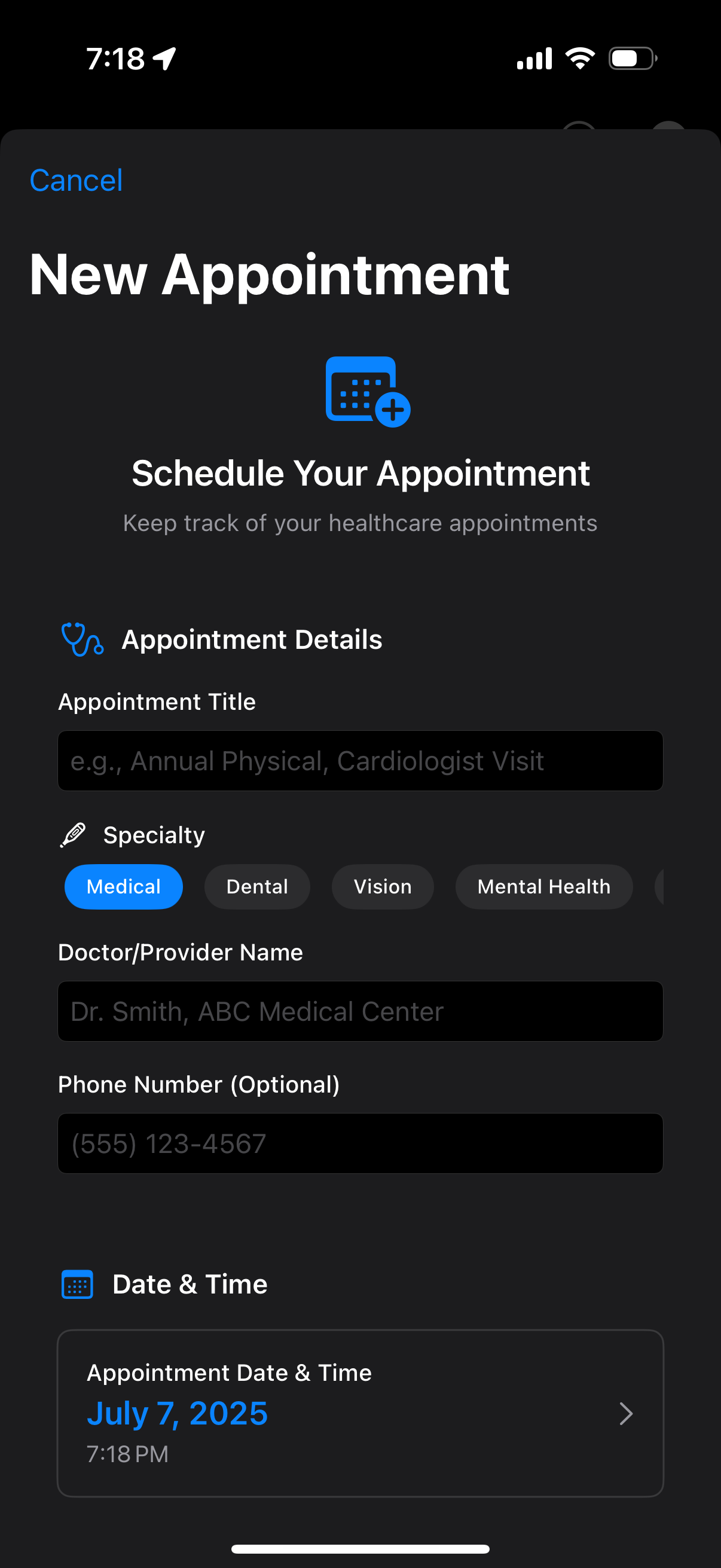Deselect the Medical specialty chip
721x1568 pixels.
click(x=124, y=886)
